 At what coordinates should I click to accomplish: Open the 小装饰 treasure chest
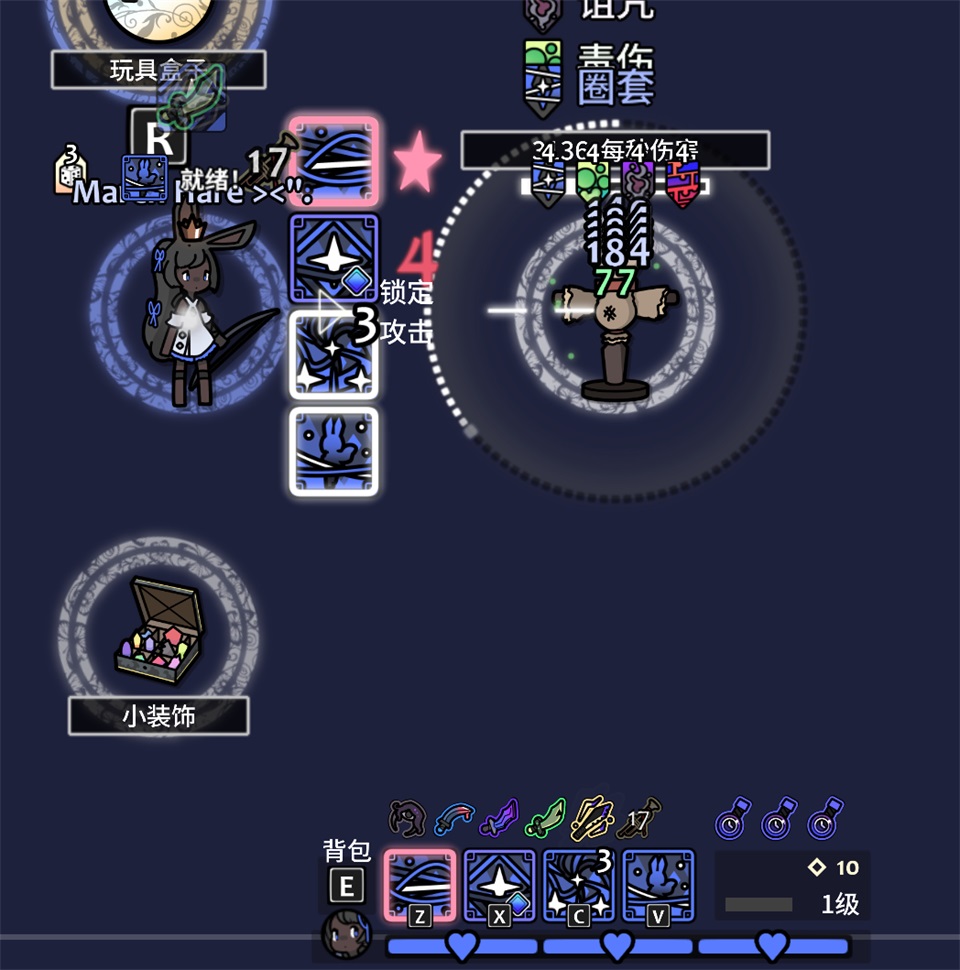[x=159, y=631]
